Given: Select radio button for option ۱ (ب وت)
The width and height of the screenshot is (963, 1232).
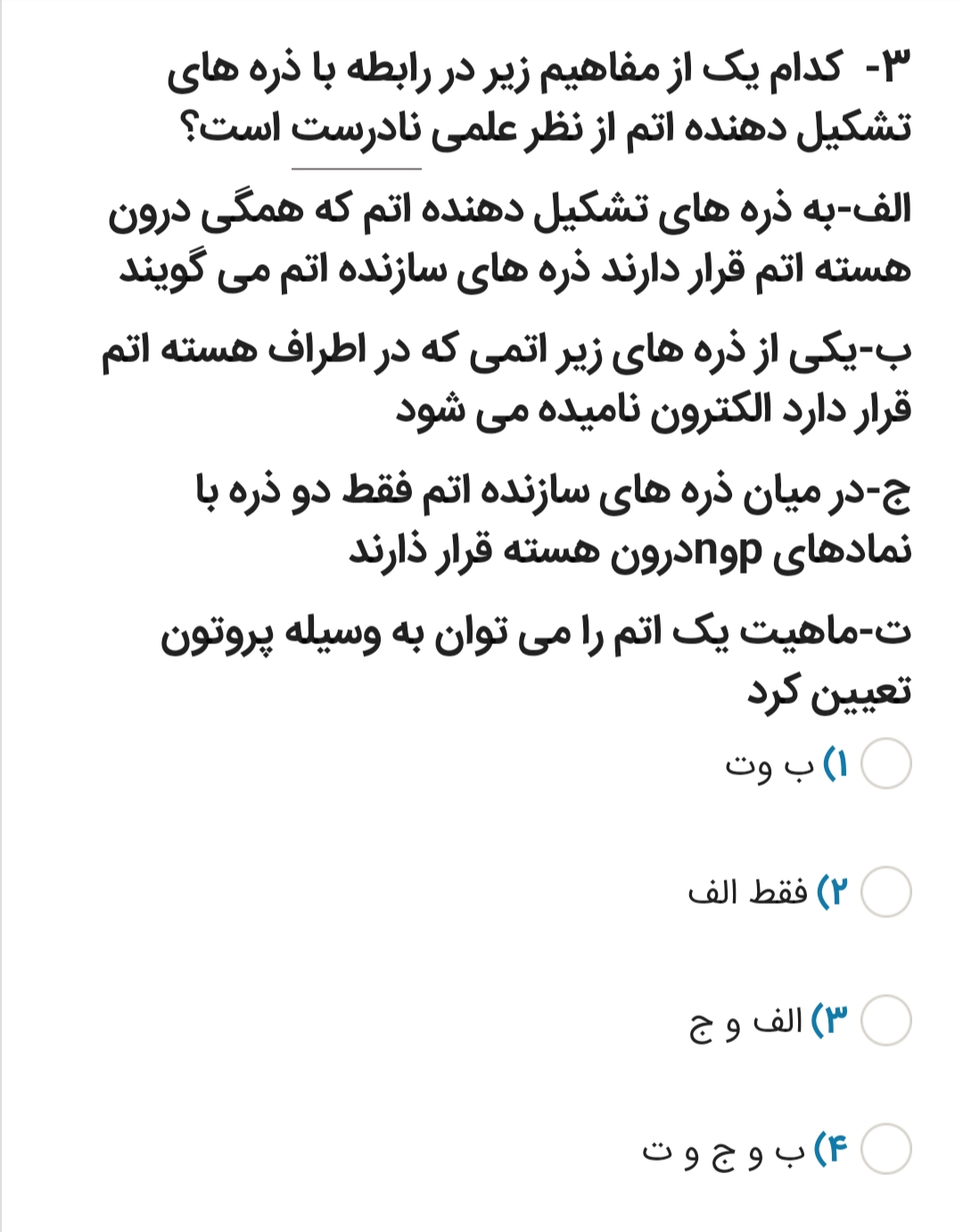Looking at the screenshot, I should coord(886,762).
